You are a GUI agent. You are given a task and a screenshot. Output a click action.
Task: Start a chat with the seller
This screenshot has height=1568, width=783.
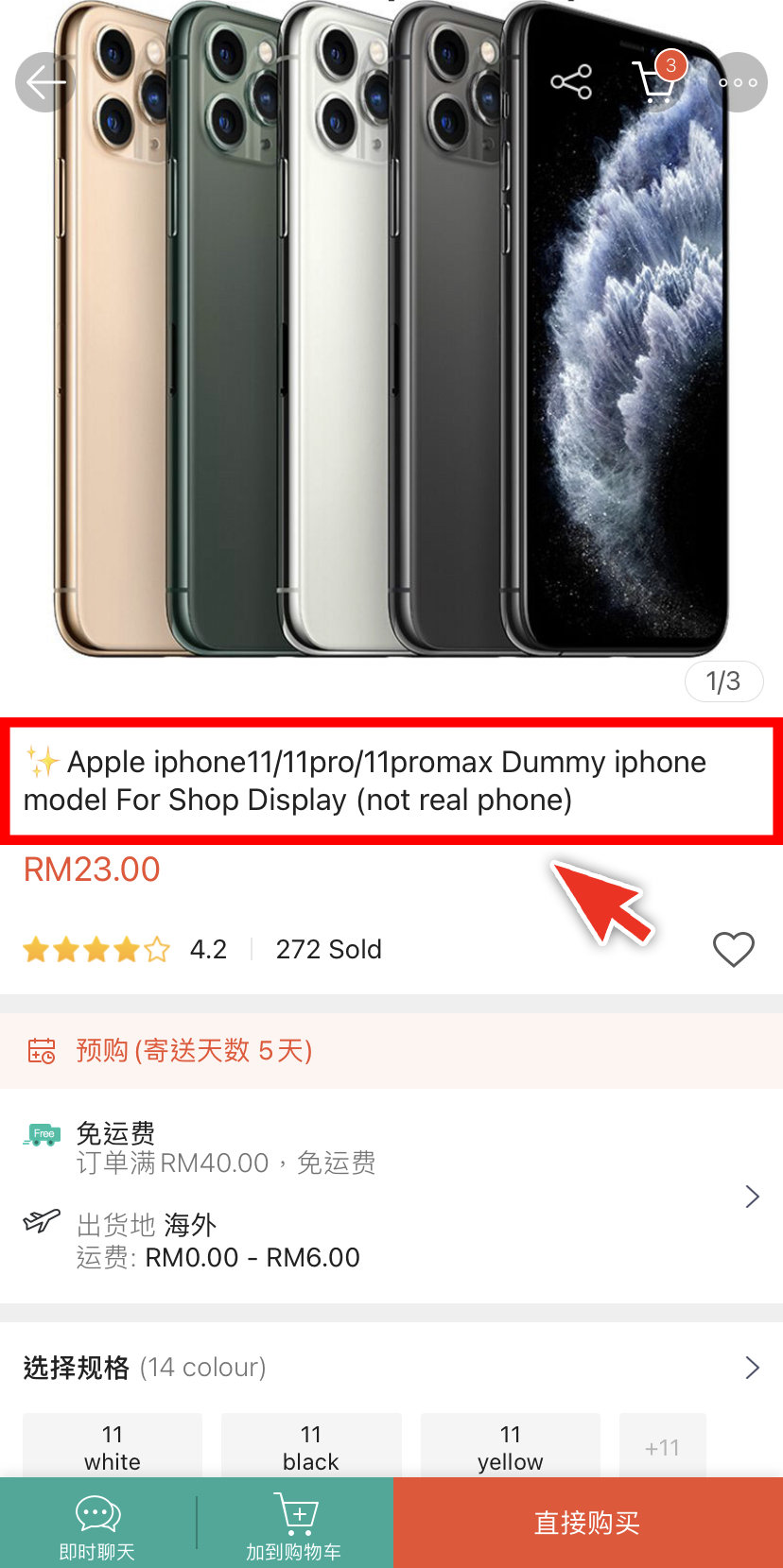(97, 1524)
